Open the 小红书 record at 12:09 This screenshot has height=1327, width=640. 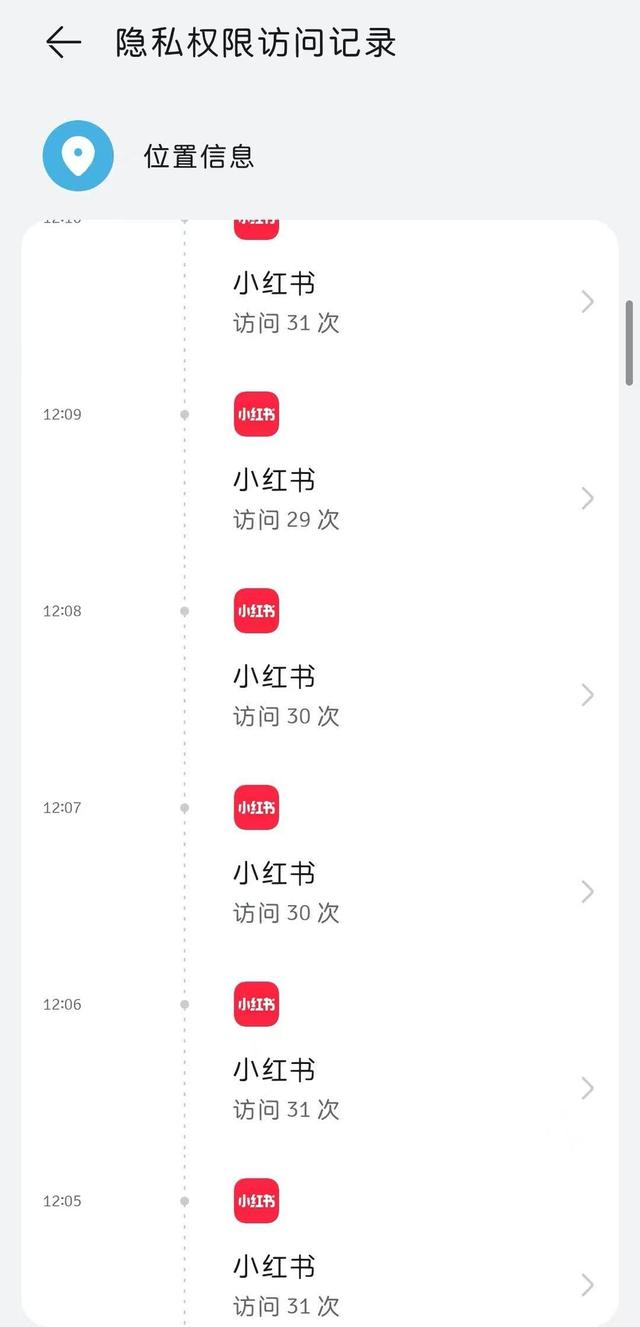click(x=400, y=498)
